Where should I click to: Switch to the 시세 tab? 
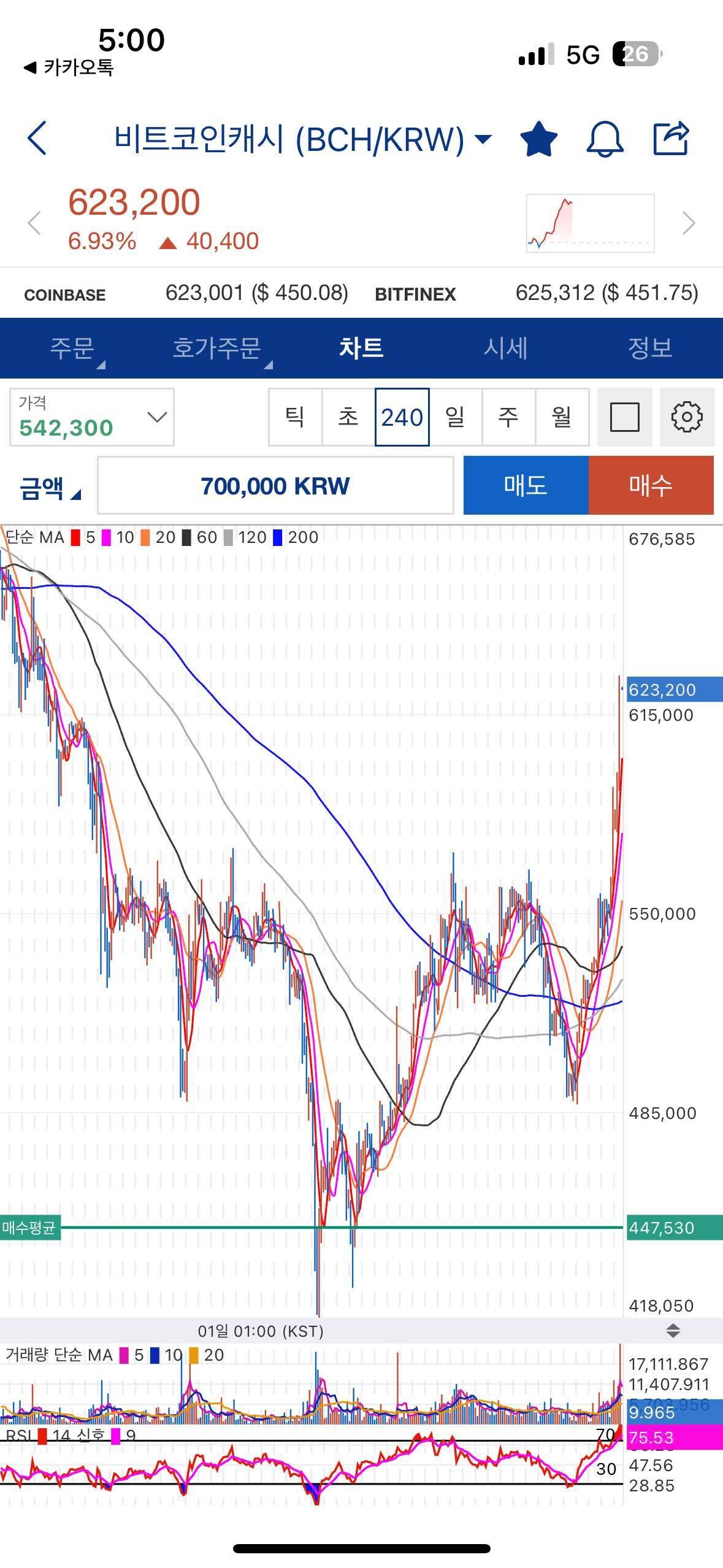(x=505, y=348)
